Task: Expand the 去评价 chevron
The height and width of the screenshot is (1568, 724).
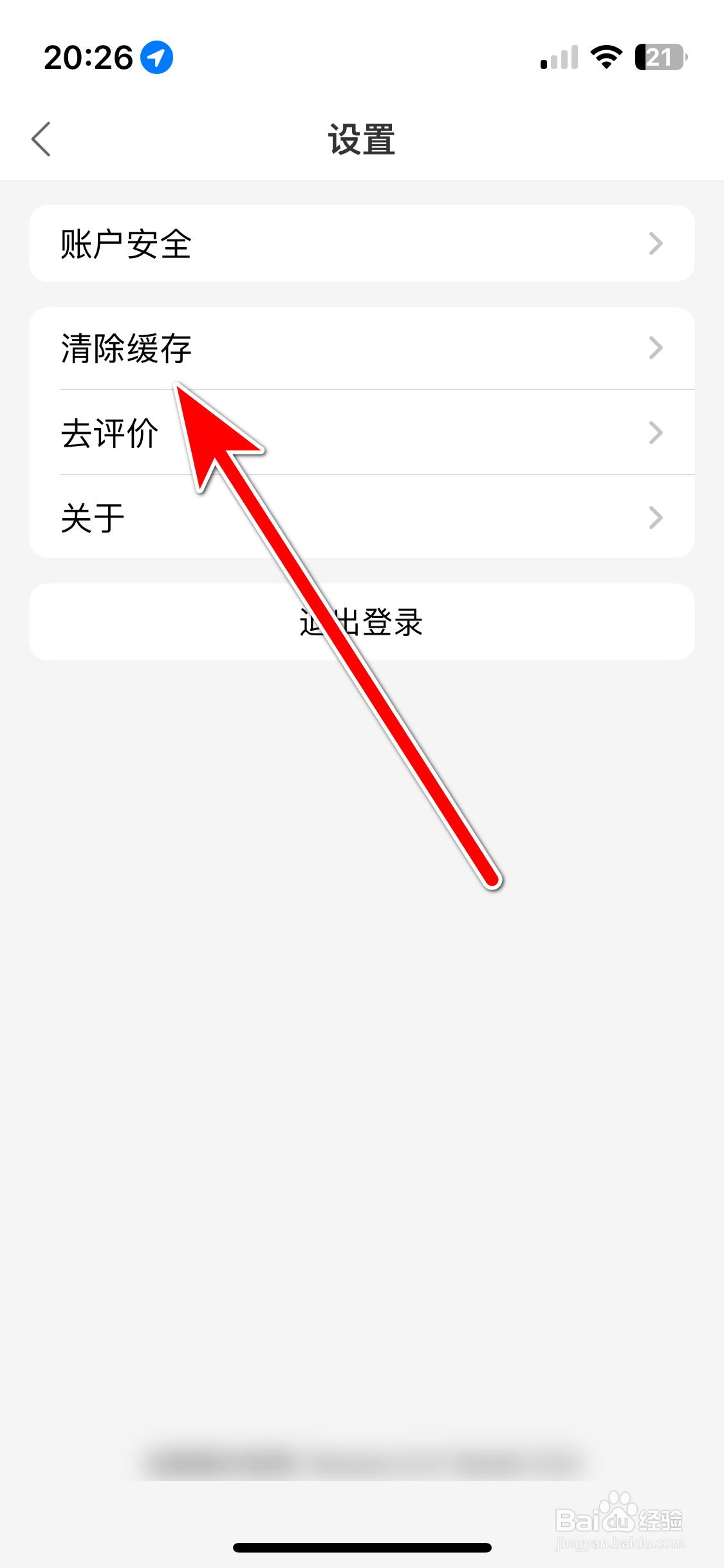Action: pos(656,433)
